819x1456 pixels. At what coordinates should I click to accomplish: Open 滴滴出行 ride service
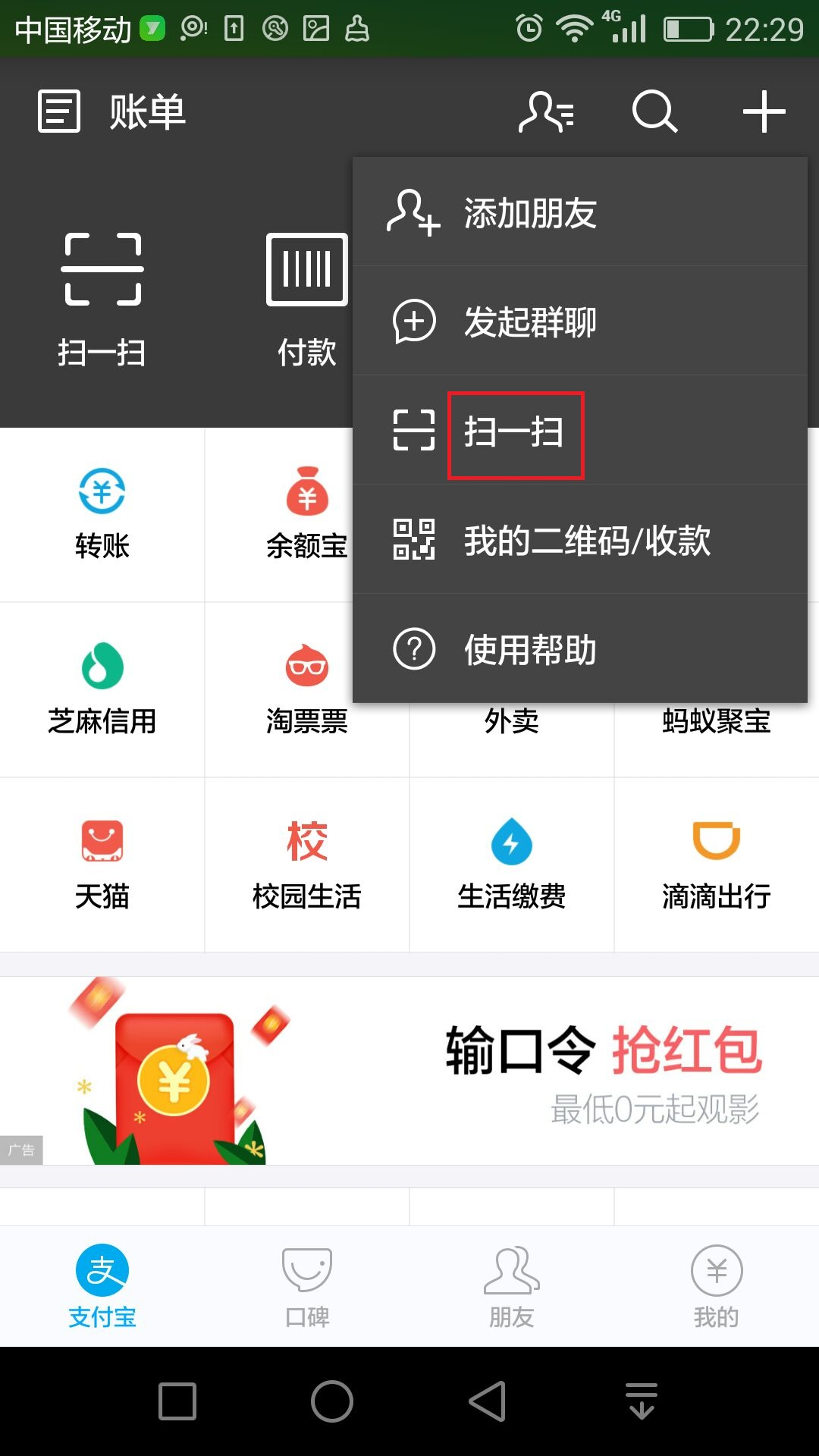coord(716,864)
